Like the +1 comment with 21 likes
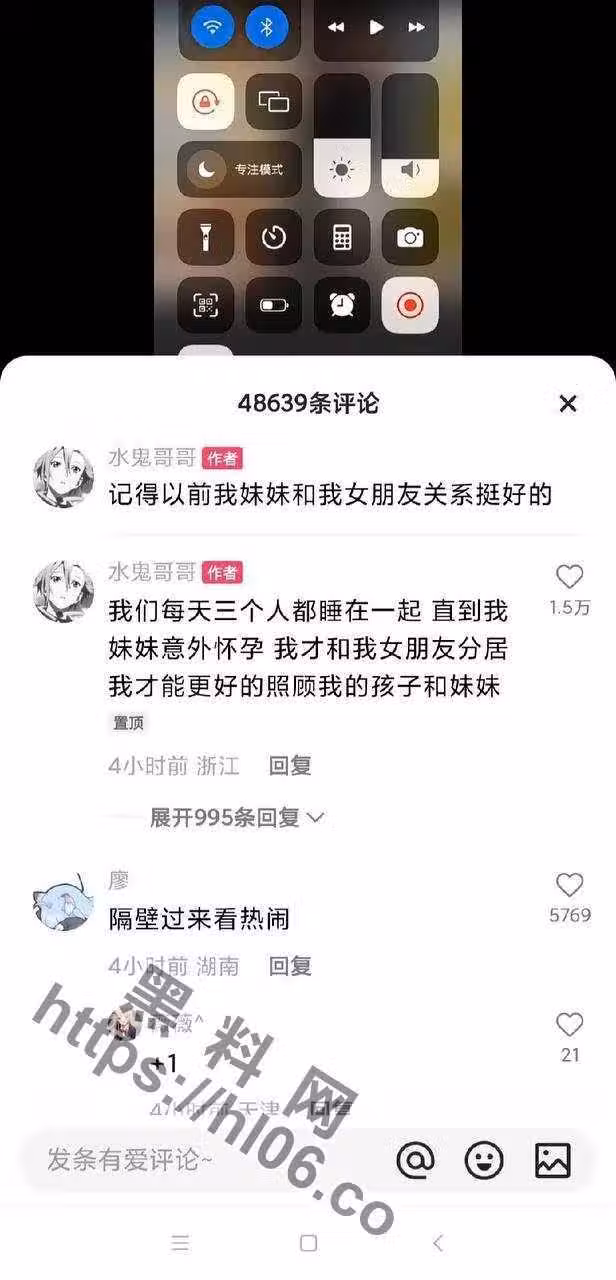 pyautogui.click(x=569, y=1025)
